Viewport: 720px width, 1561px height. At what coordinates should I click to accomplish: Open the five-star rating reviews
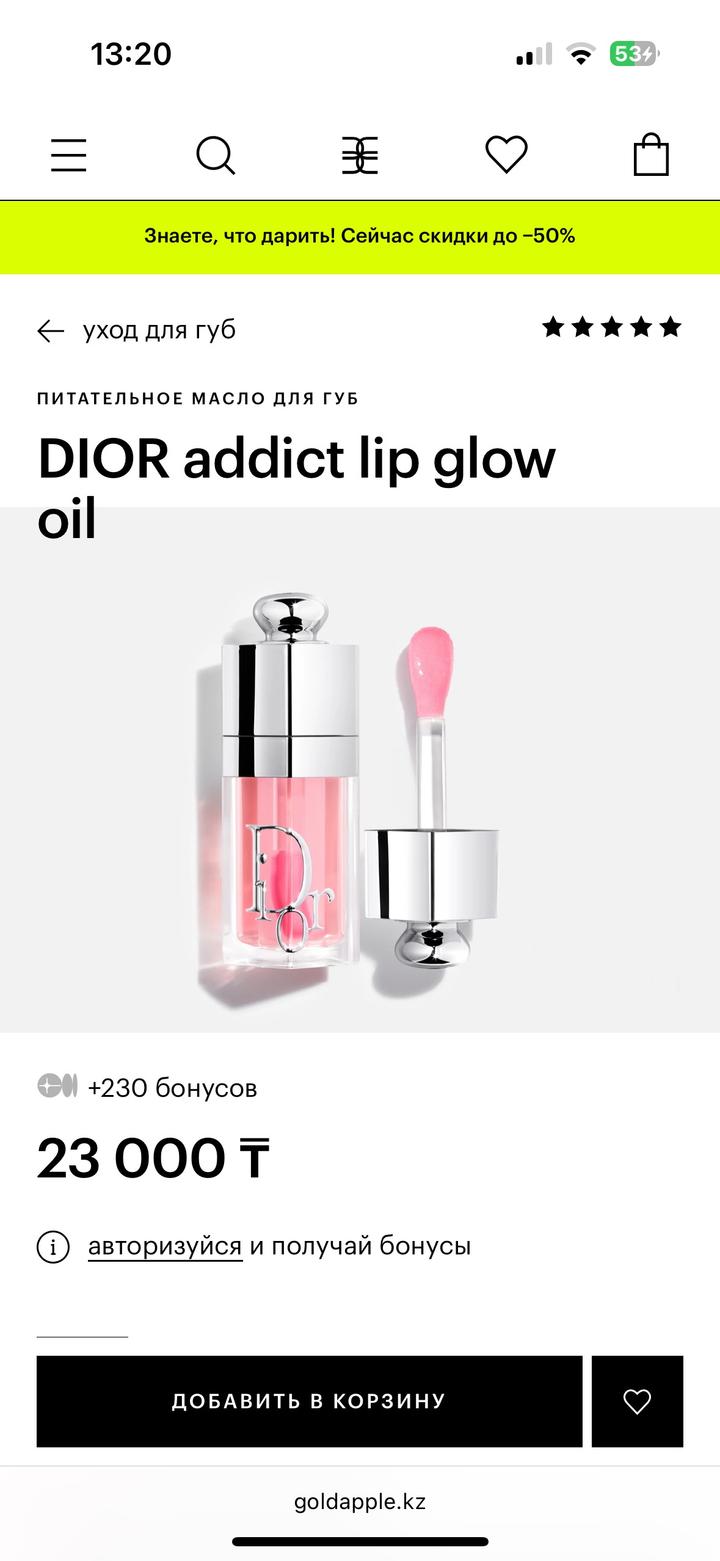tap(611, 327)
